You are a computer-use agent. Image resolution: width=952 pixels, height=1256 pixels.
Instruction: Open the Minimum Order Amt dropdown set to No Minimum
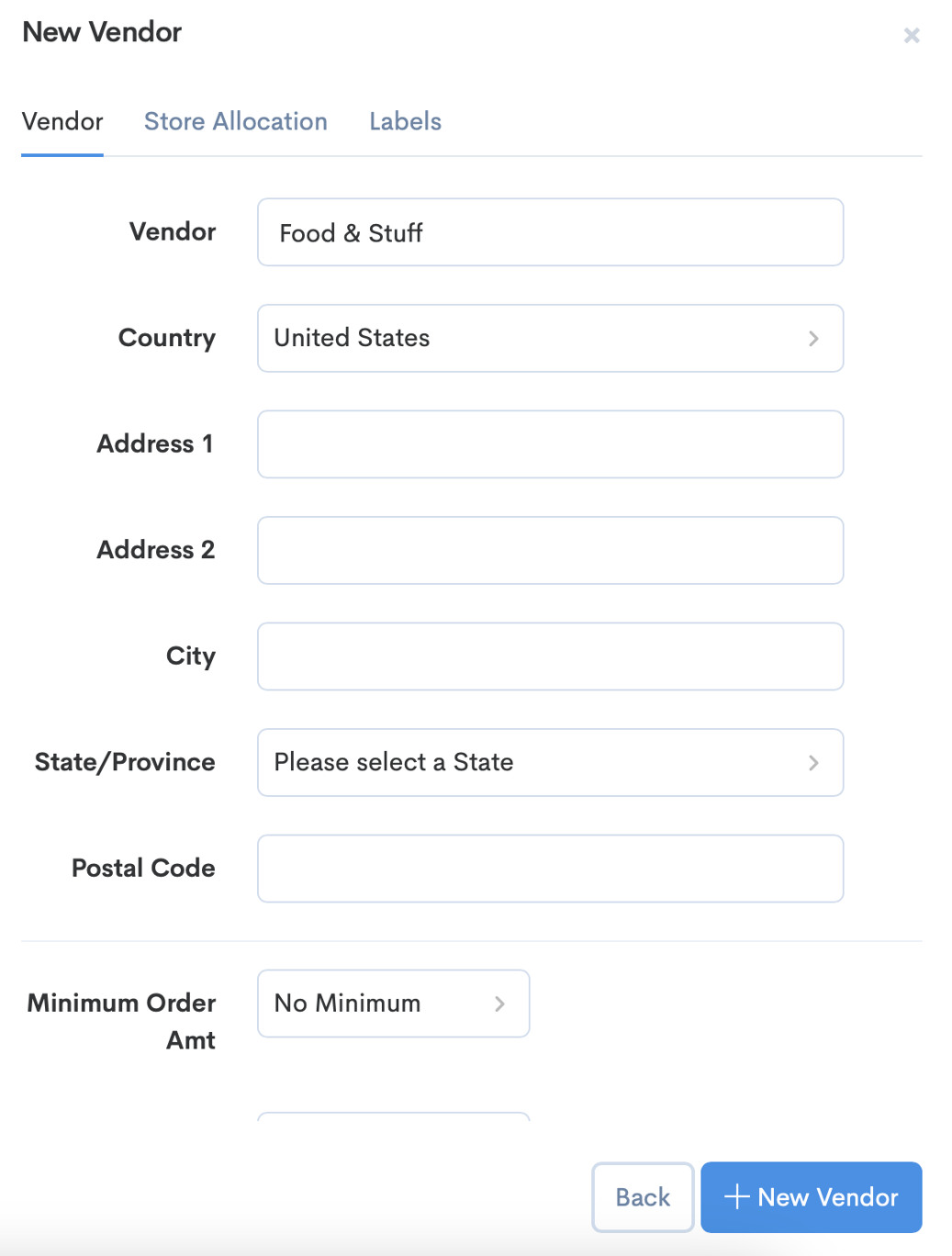393,1004
